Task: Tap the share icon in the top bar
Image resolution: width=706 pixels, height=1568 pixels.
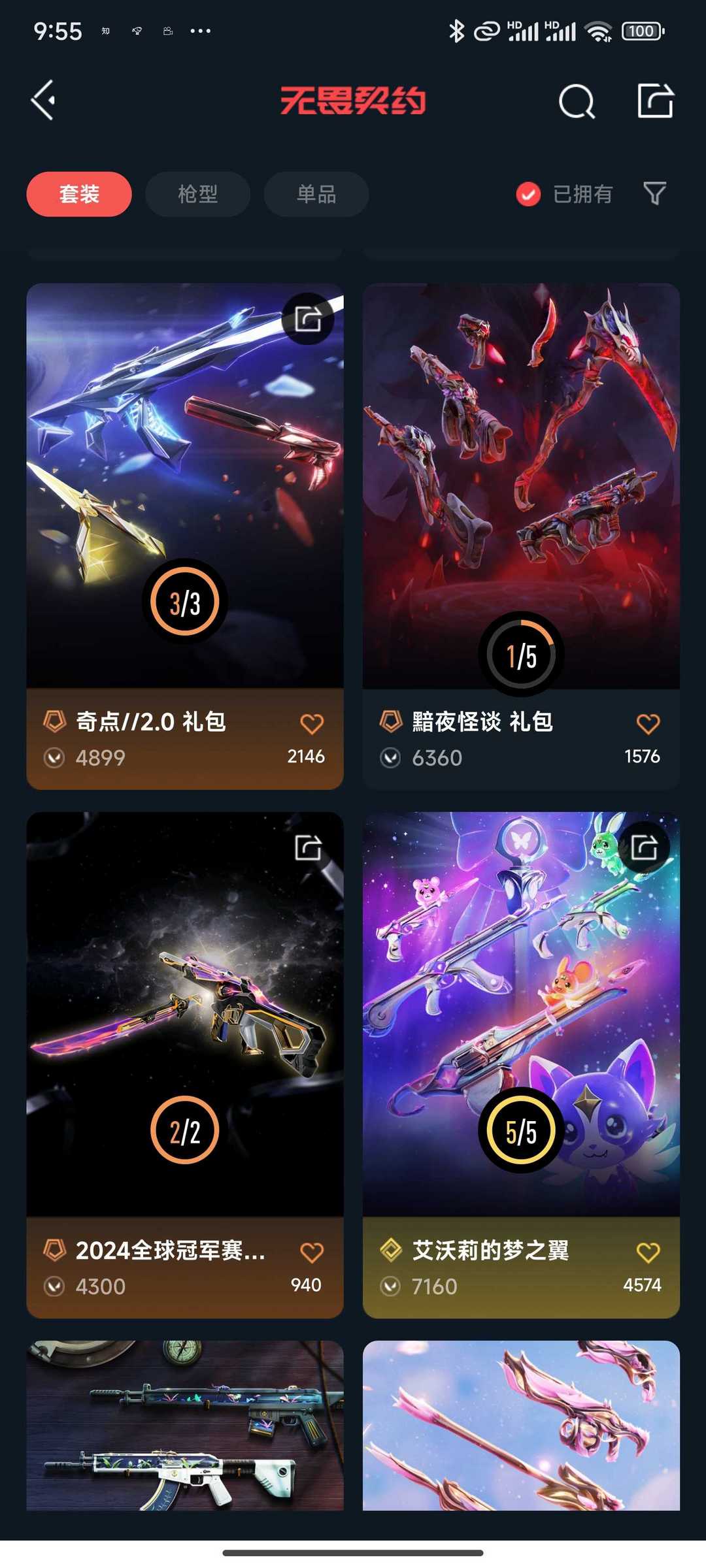Action: coord(655,101)
